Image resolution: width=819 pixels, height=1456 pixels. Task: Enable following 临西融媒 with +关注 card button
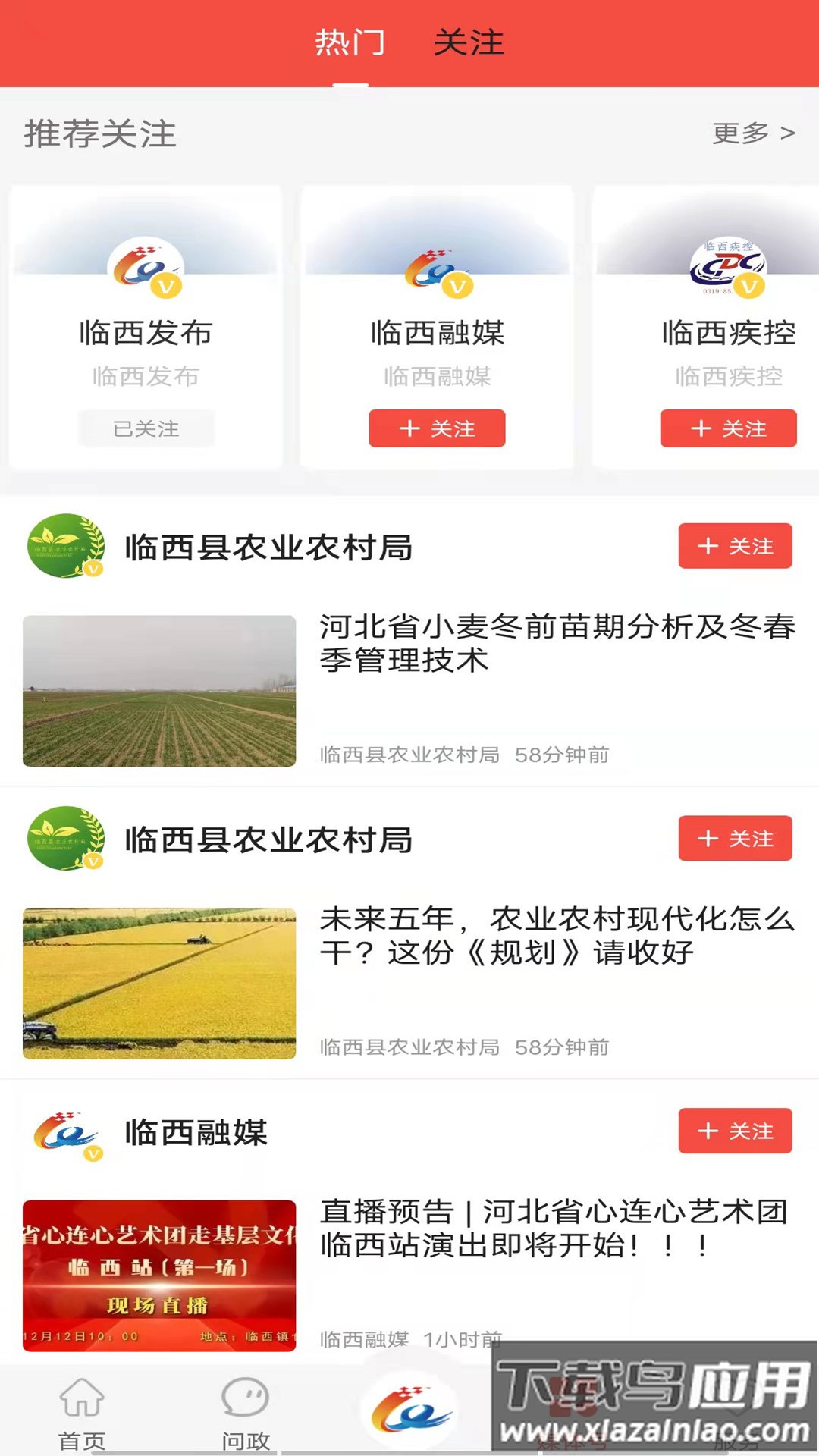pyautogui.click(x=437, y=428)
